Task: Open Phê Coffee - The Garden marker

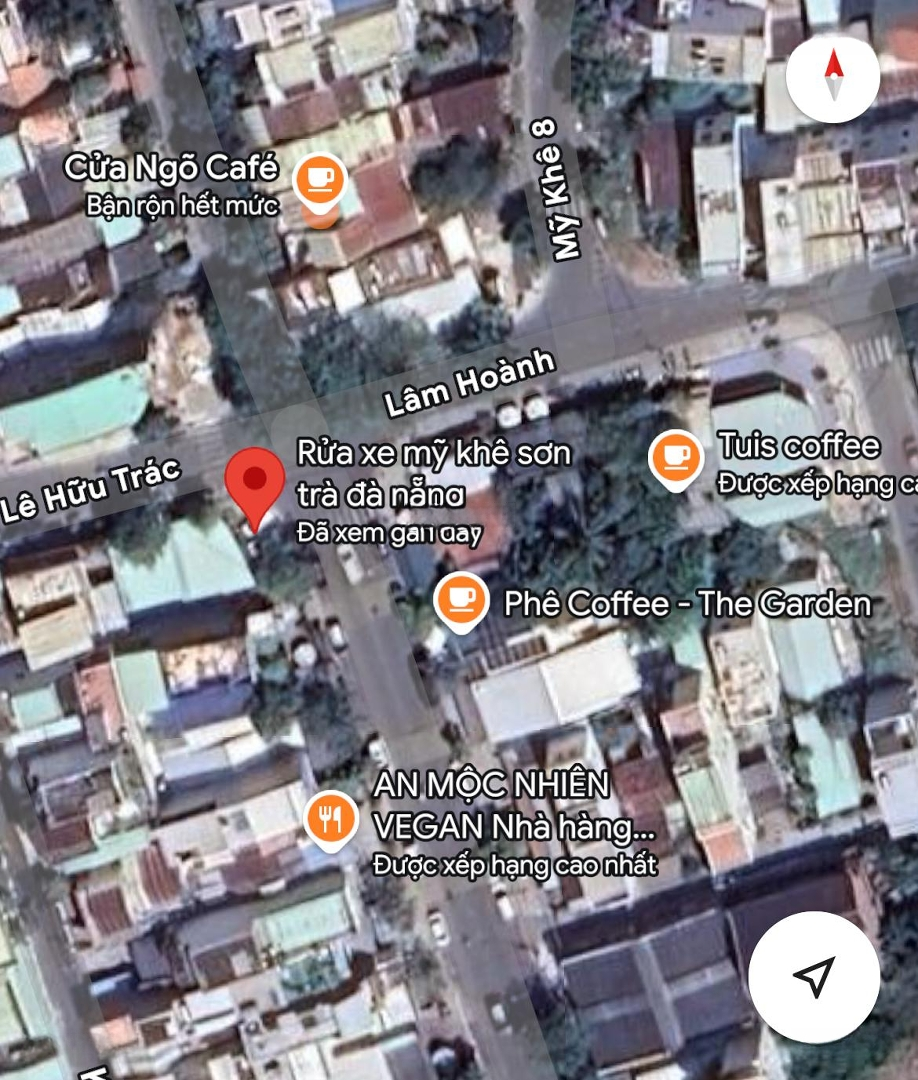Action: click(x=461, y=601)
